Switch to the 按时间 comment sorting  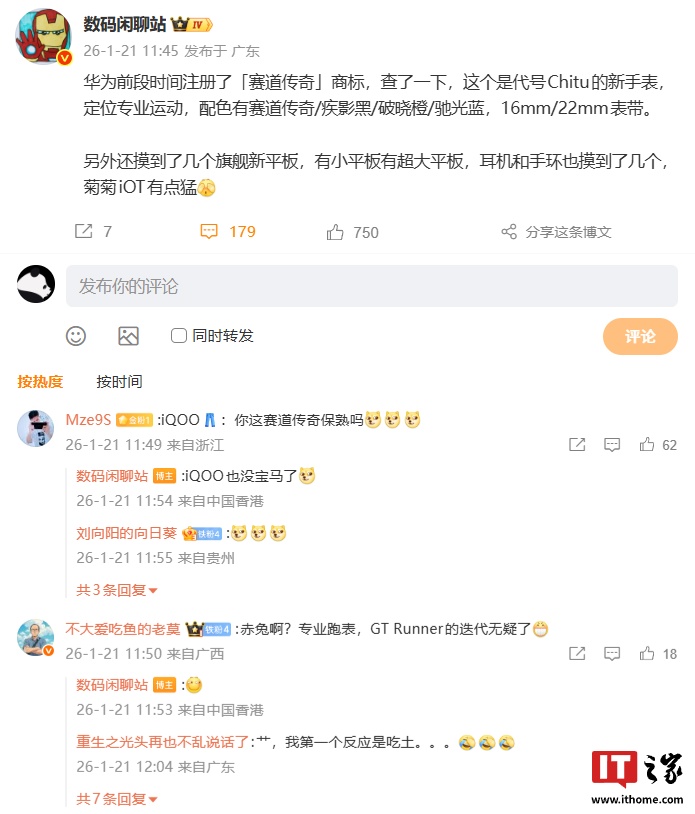119,381
